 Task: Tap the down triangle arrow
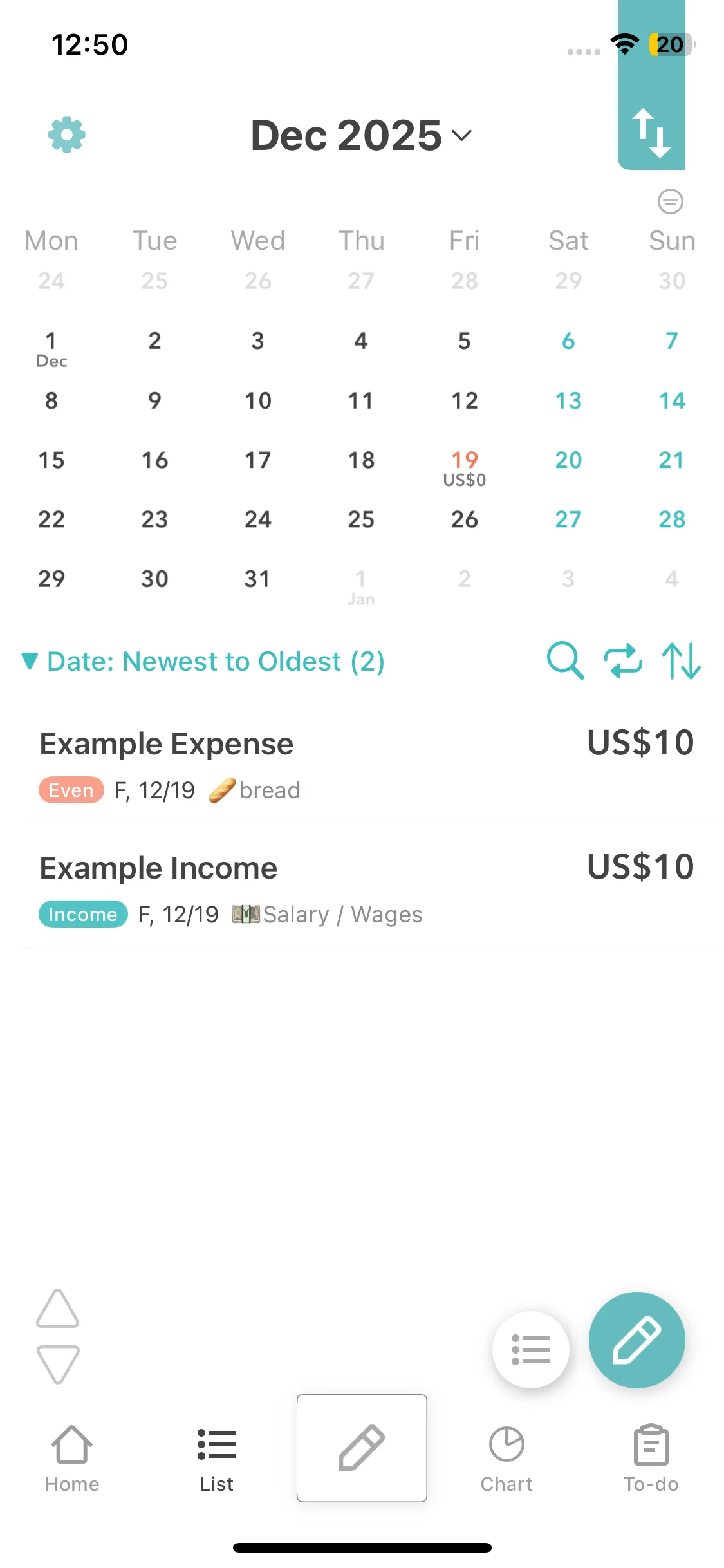tap(58, 1364)
